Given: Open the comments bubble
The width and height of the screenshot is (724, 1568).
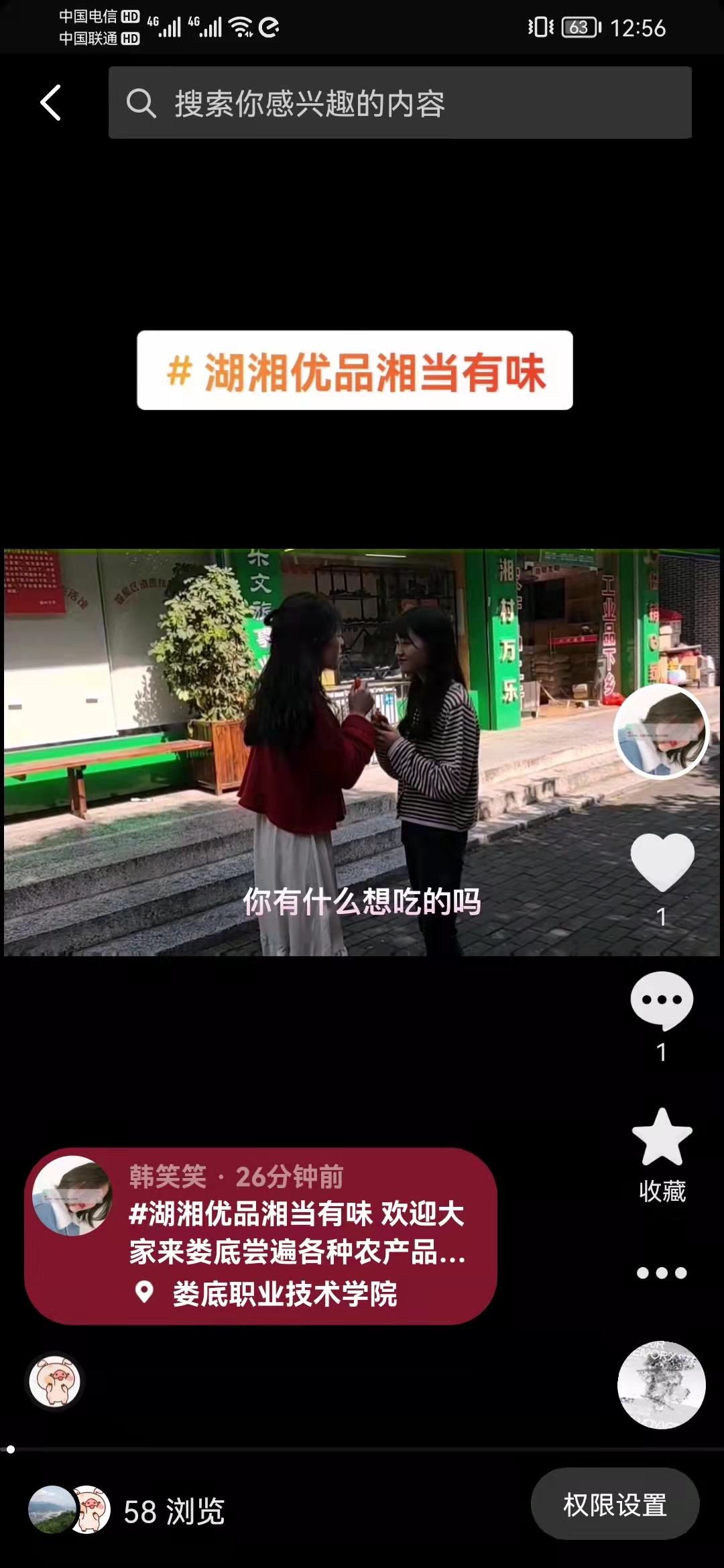Looking at the screenshot, I should coord(662,1000).
